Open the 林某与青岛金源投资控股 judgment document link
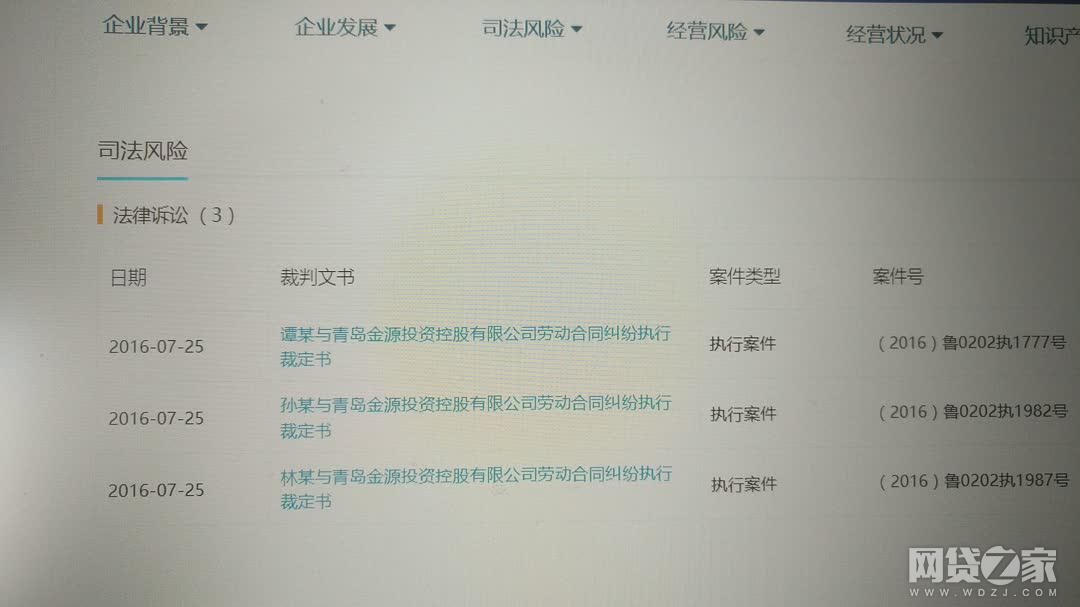The width and height of the screenshot is (1080, 607). (474, 476)
